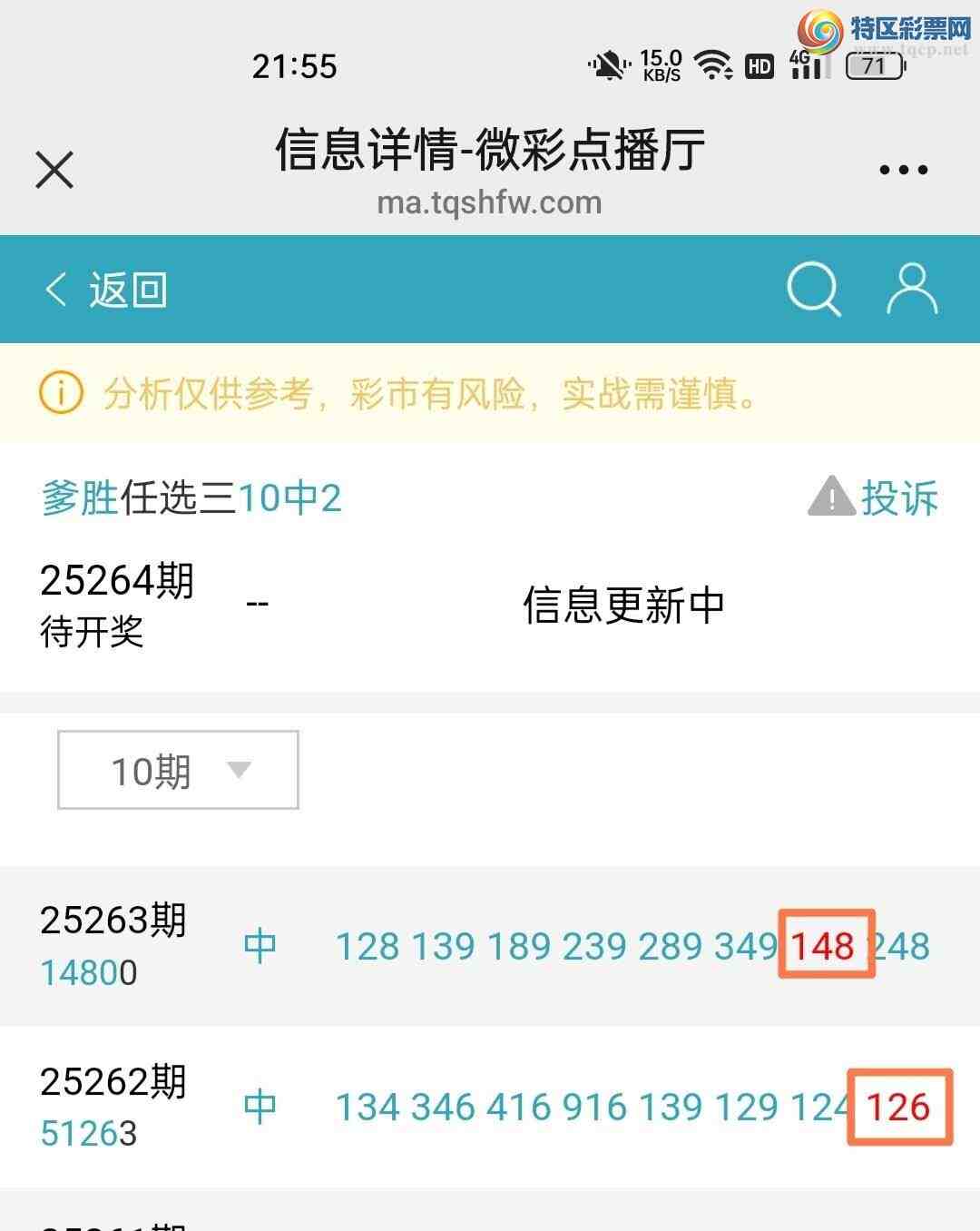980x1231 pixels.
Task: Tap the silent mode bell icon in status bar
Action: tap(609, 65)
